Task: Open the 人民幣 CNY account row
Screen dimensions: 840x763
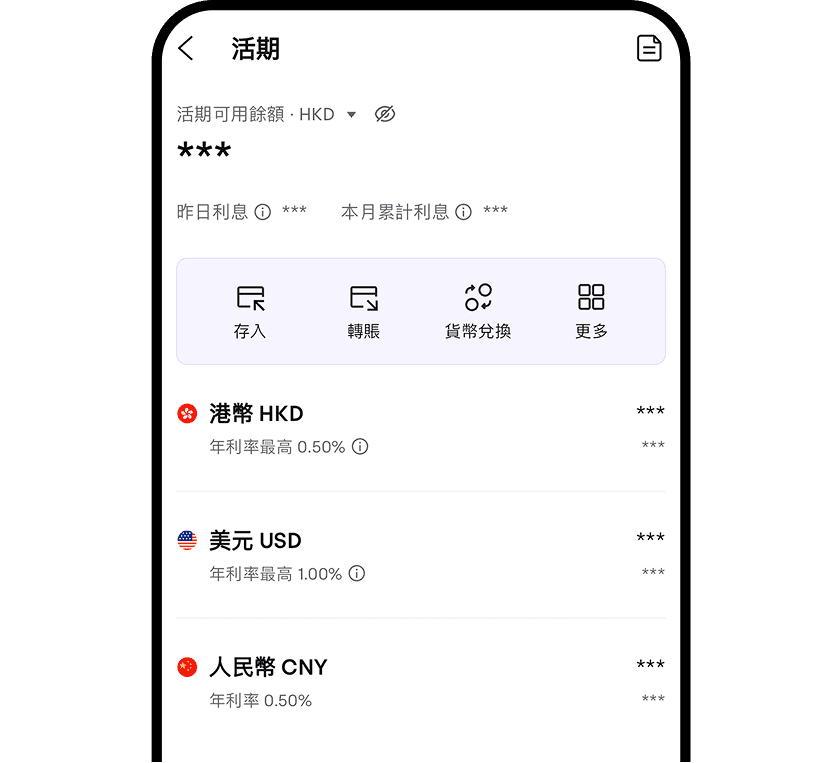Action: pyautogui.click(x=420, y=682)
